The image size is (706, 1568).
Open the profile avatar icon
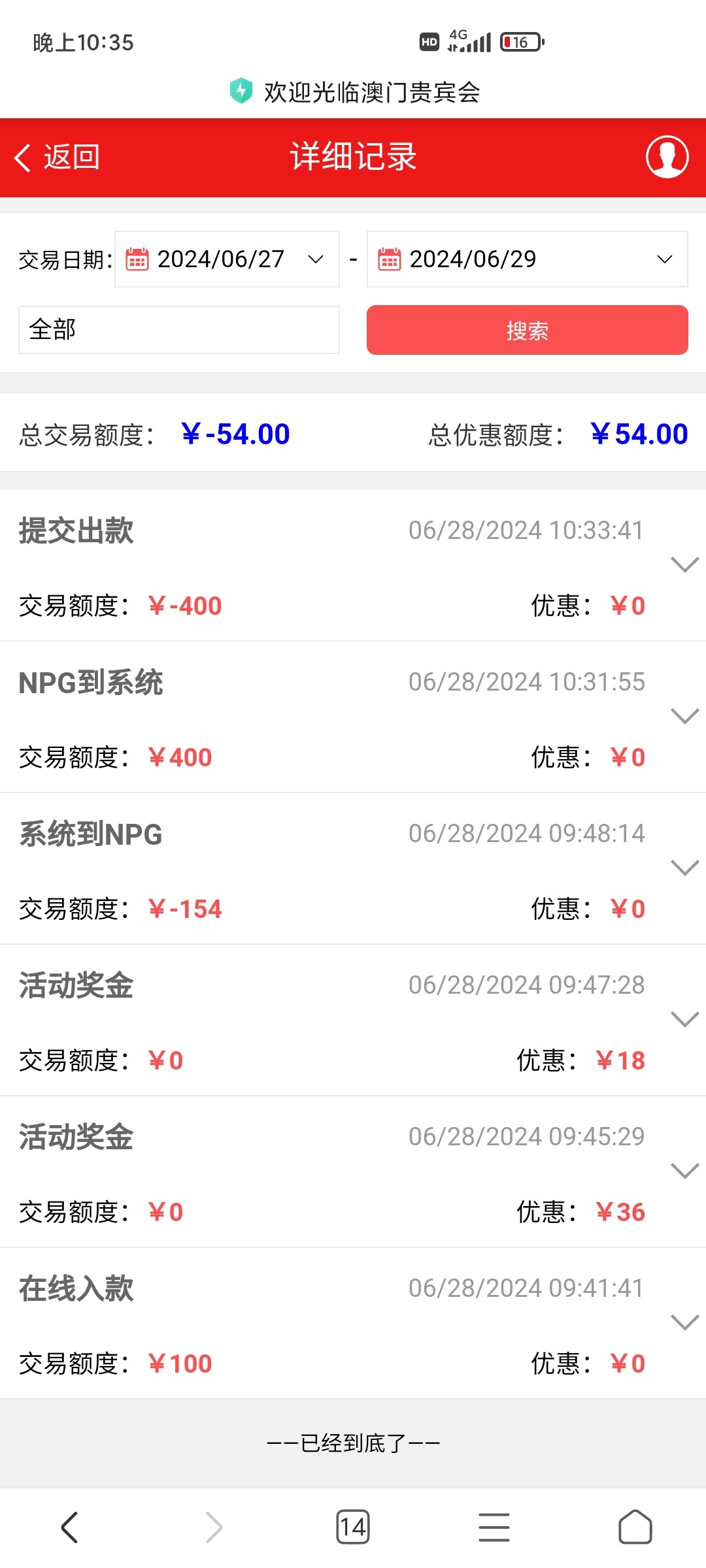click(667, 157)
